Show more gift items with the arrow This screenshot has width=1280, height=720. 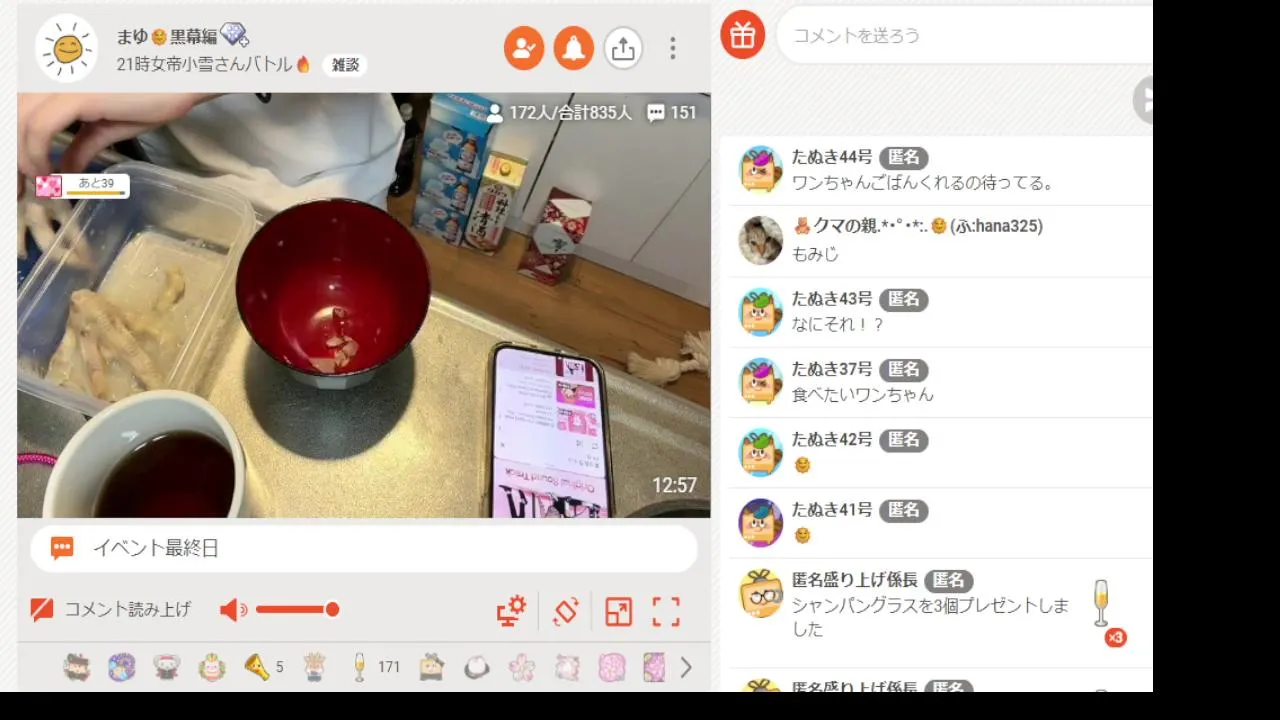pos(686,667)
